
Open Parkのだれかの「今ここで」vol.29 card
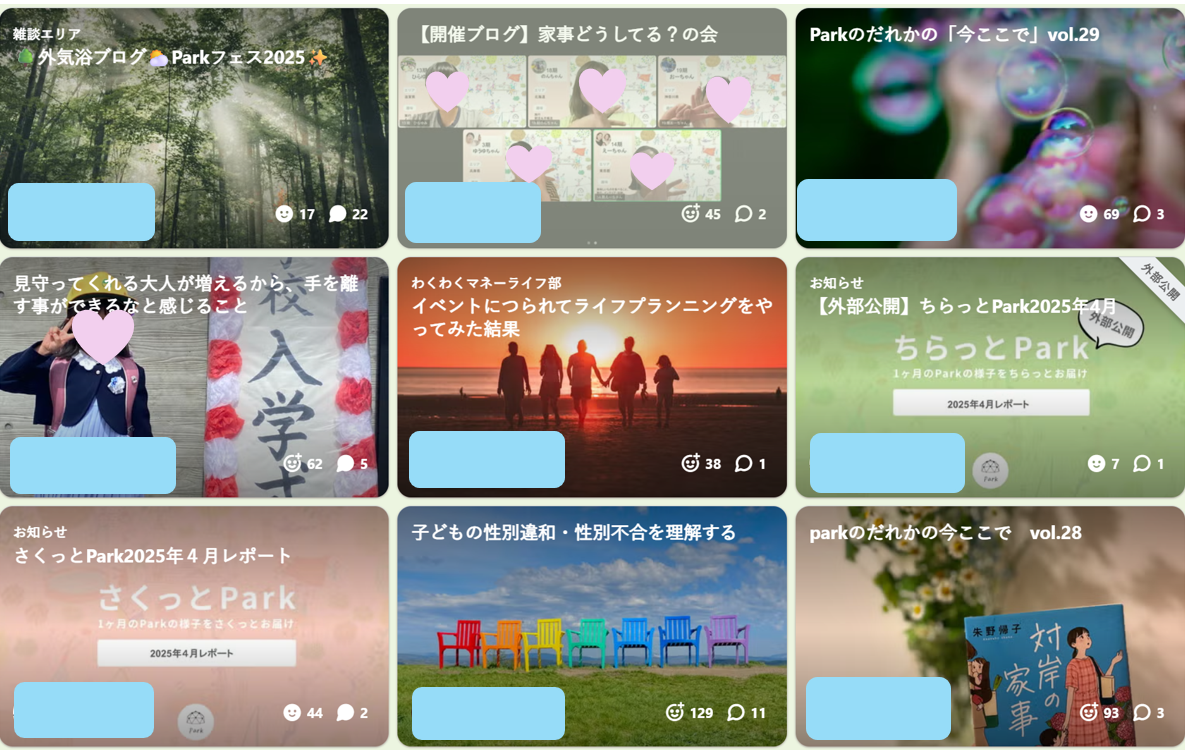(953, 34)
